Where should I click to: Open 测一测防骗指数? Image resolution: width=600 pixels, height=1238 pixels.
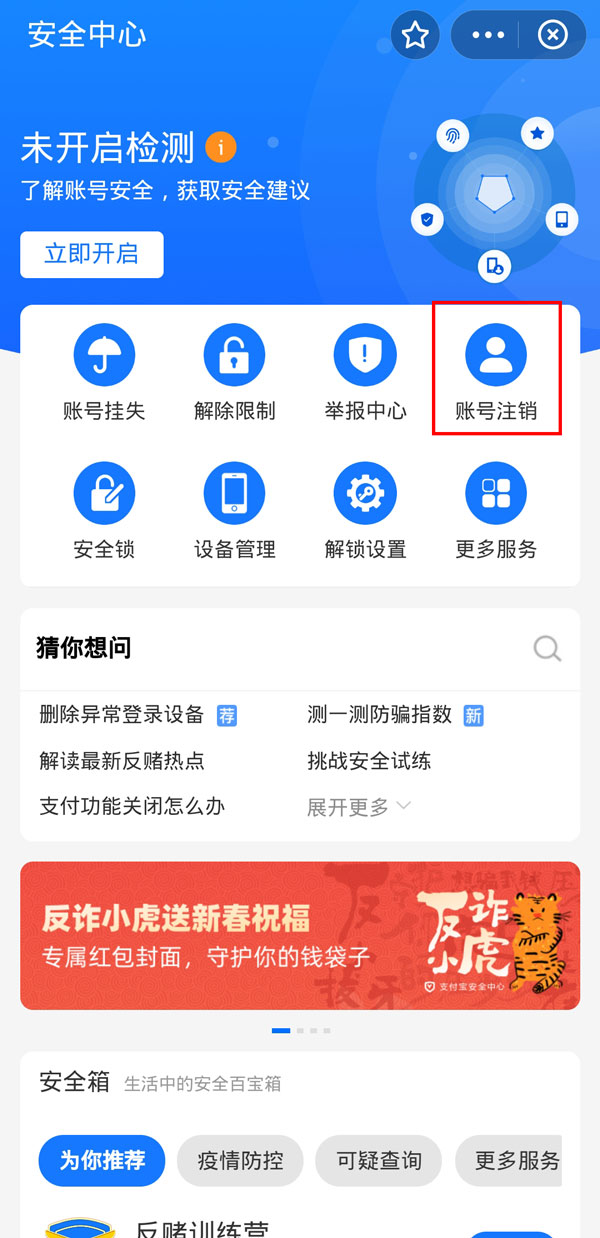[380, 715]
